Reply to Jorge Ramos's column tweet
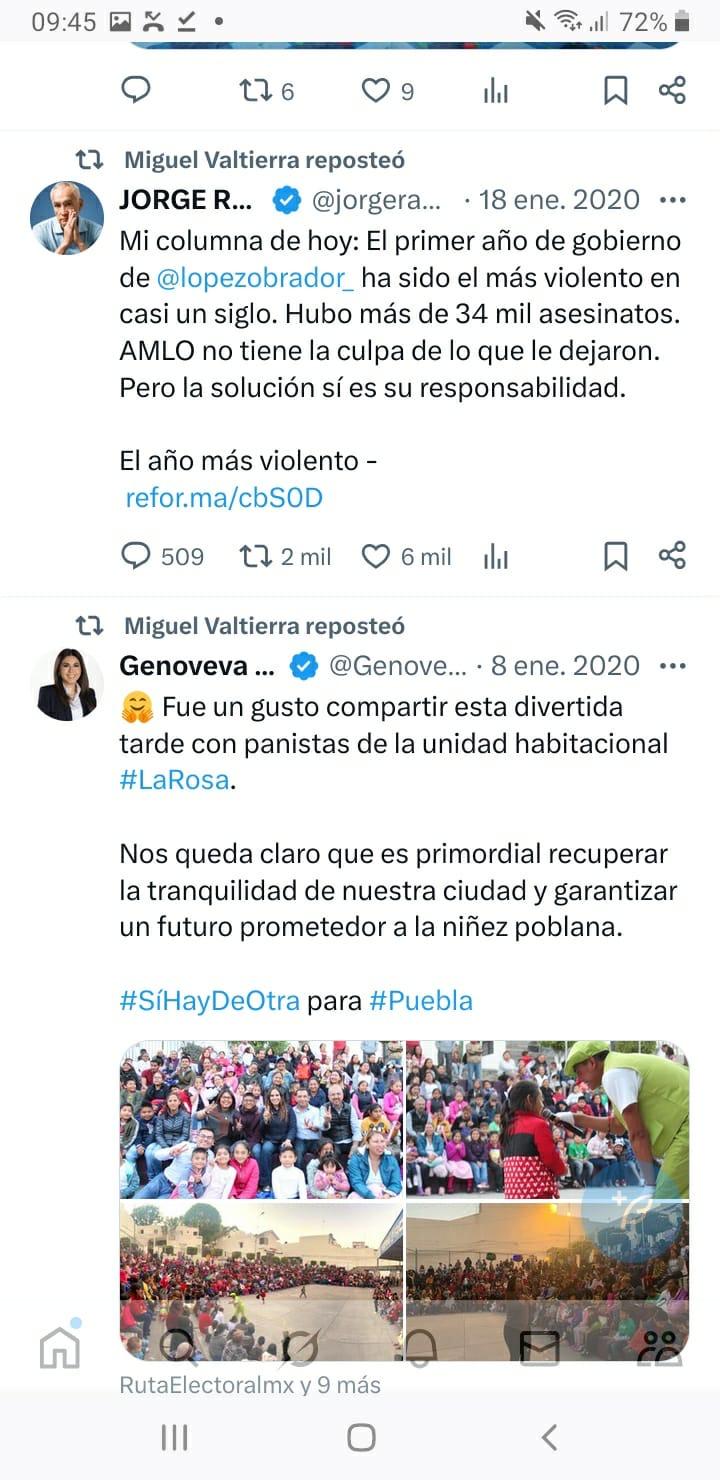 click(136, 556)
